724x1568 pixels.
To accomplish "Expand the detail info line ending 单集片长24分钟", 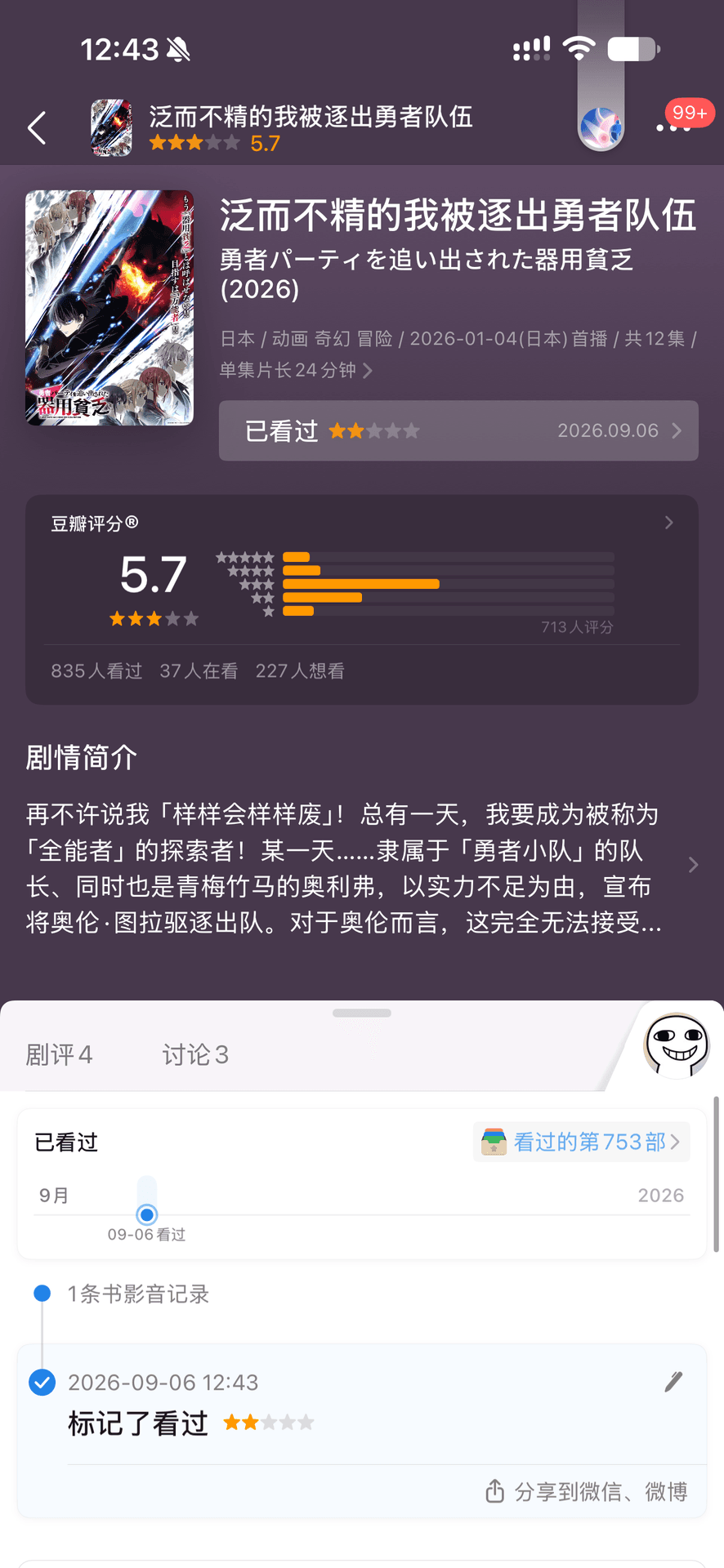I will click(x=458, y=354).
